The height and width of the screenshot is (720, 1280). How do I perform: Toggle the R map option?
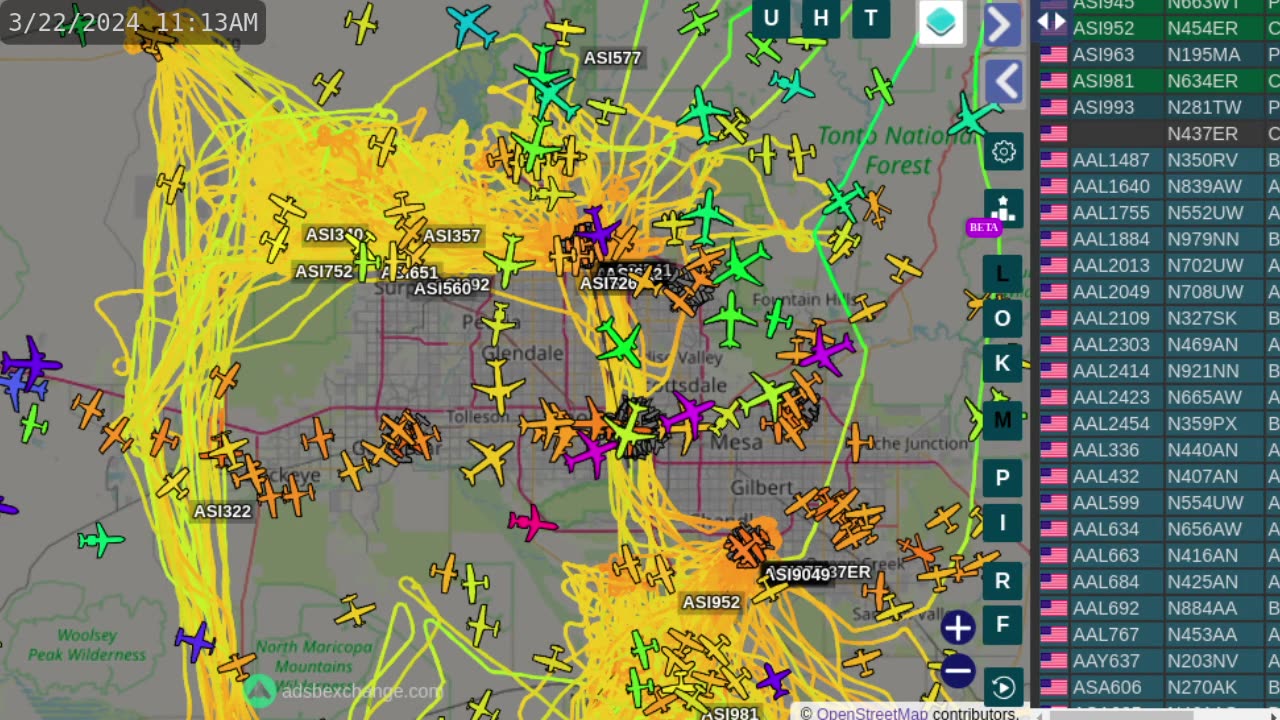1002,581
